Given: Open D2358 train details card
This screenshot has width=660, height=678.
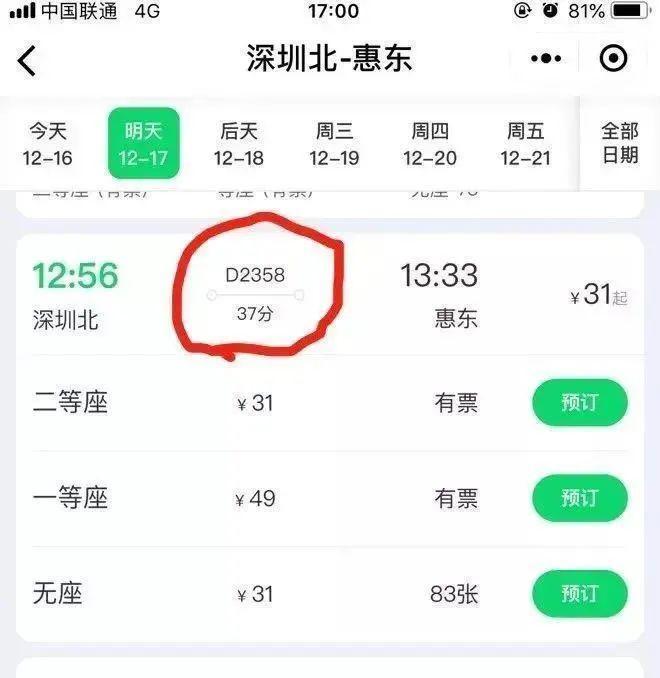Looking at the screenshot, I should click(x=330, y=295).
